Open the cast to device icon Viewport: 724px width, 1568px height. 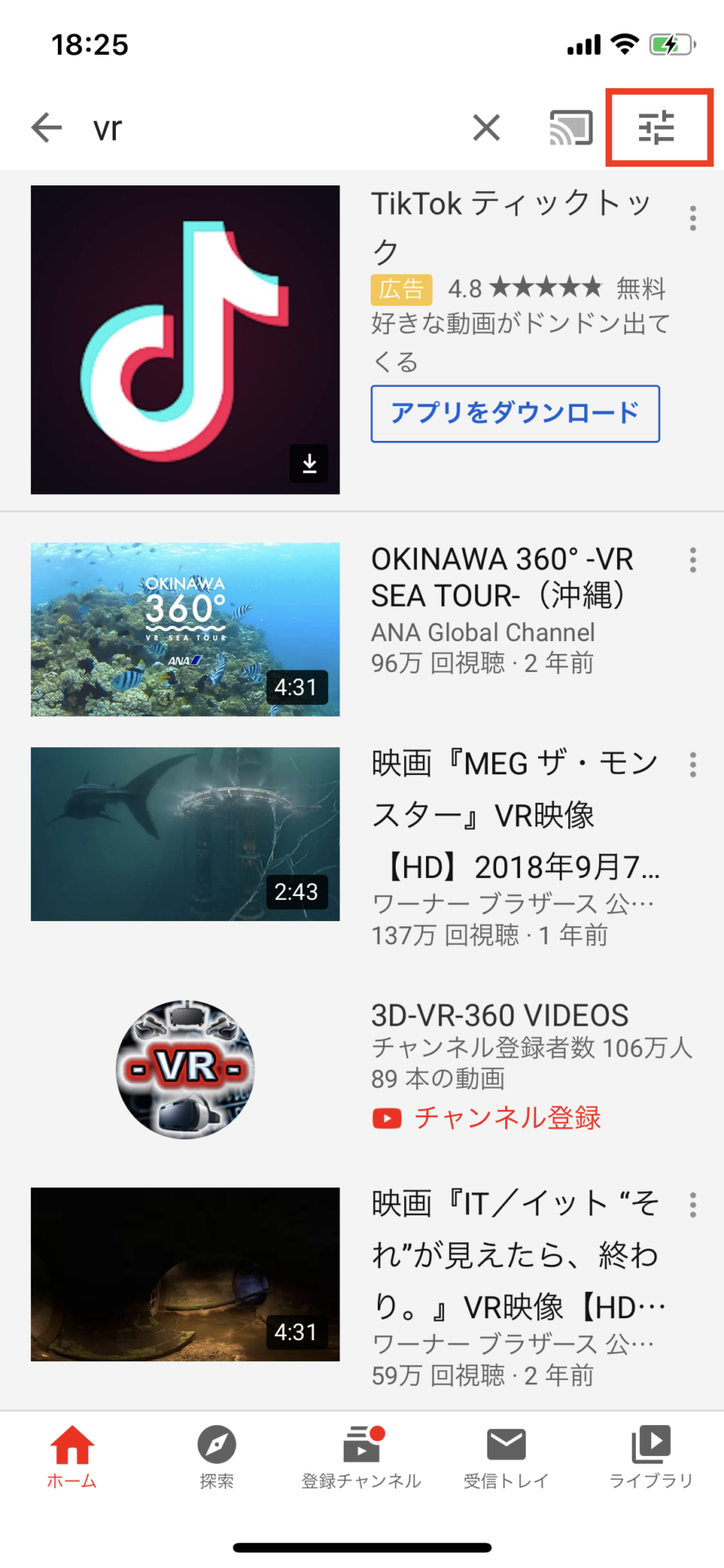[x=571, y=127]
